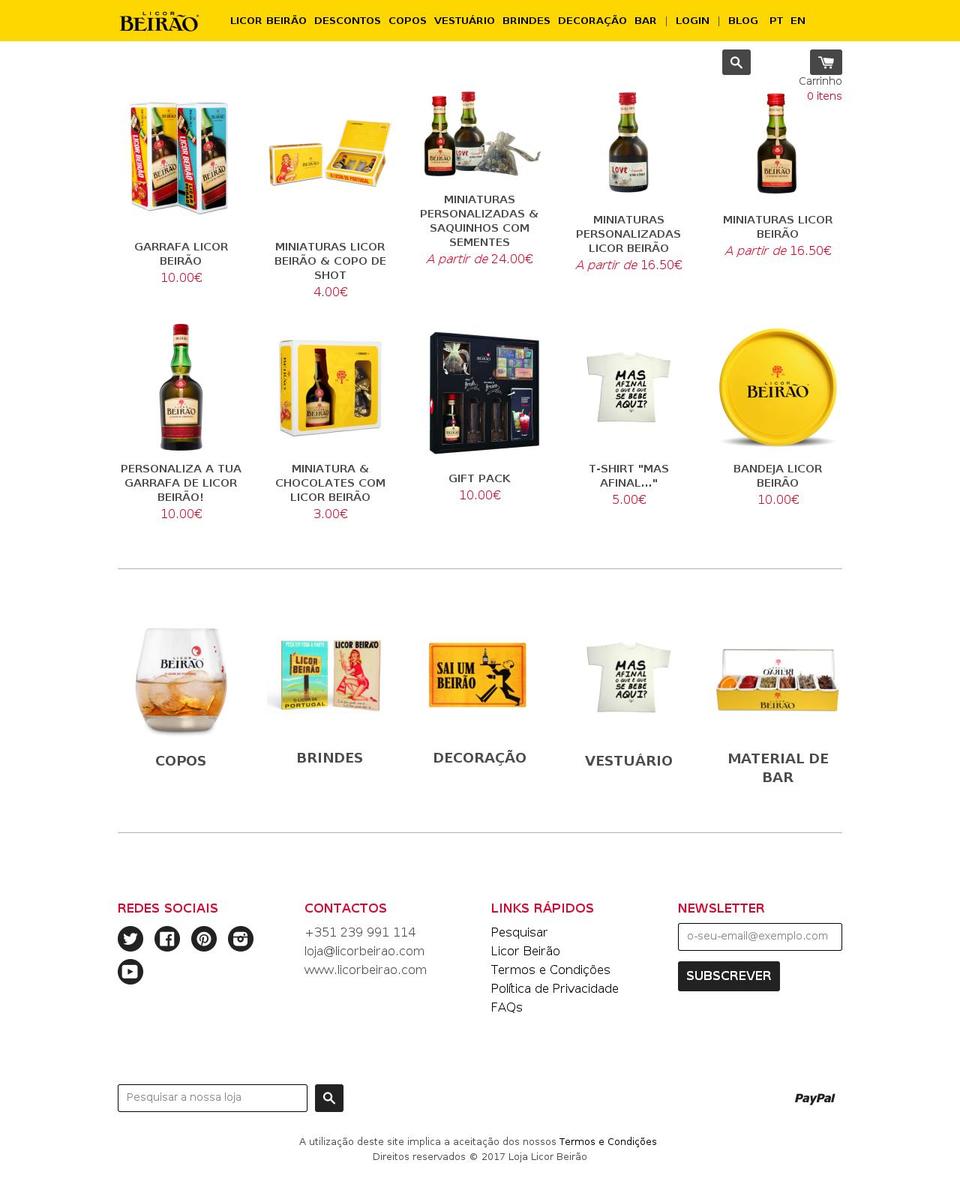The image size is (960, 1187).
Task: Click the Pesquisar a nossa loja field
Action: point(212,1097)
